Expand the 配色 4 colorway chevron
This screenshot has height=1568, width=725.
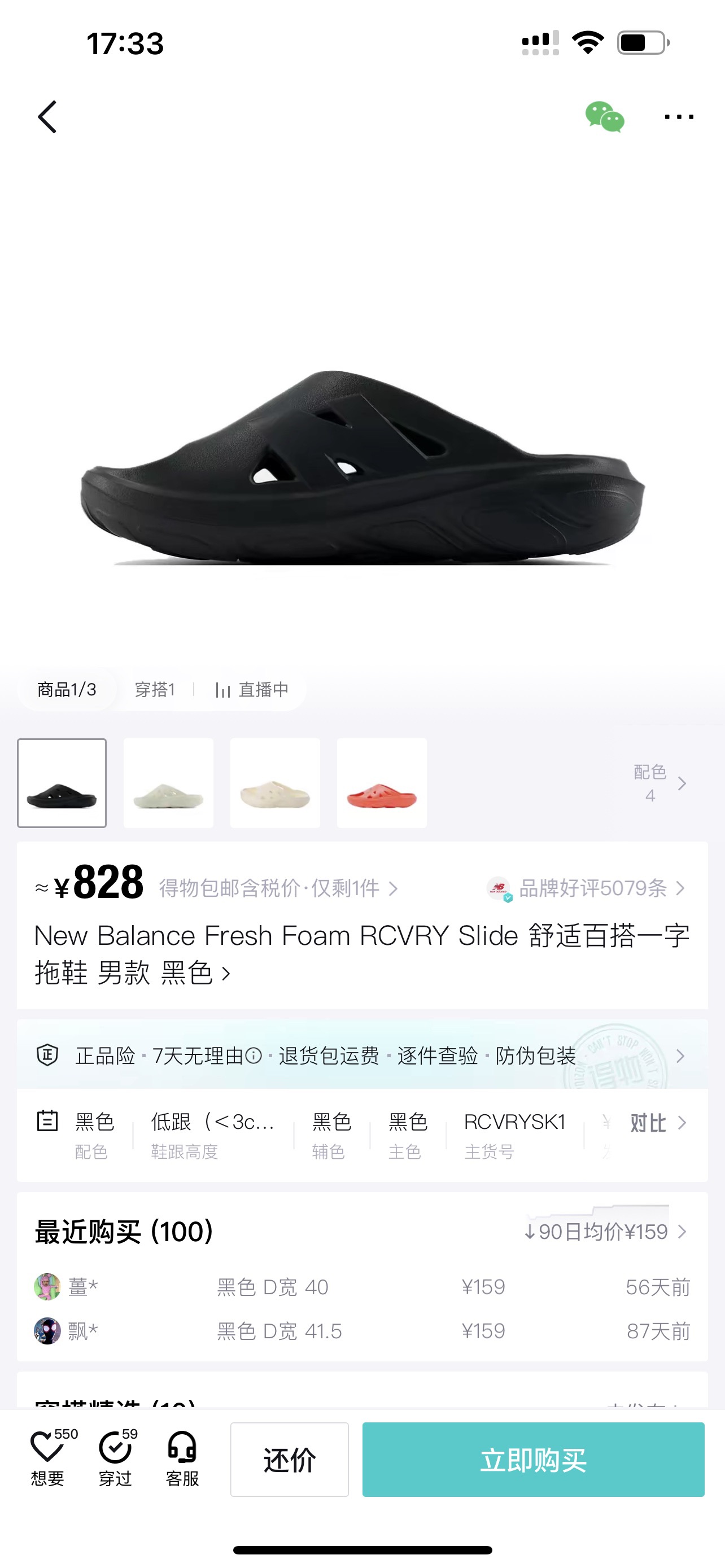[x=681, y=785]
